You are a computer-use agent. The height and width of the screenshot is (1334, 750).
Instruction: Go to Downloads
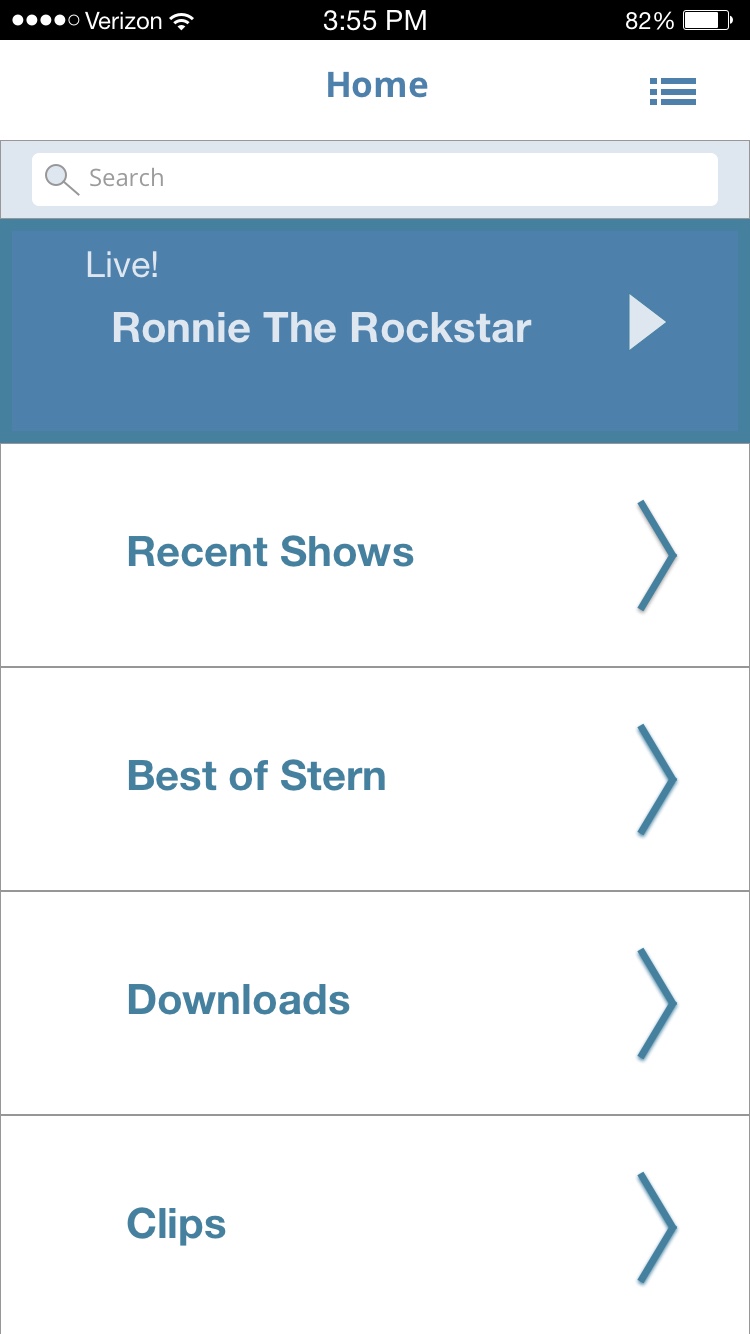[x=375, y=1003]
